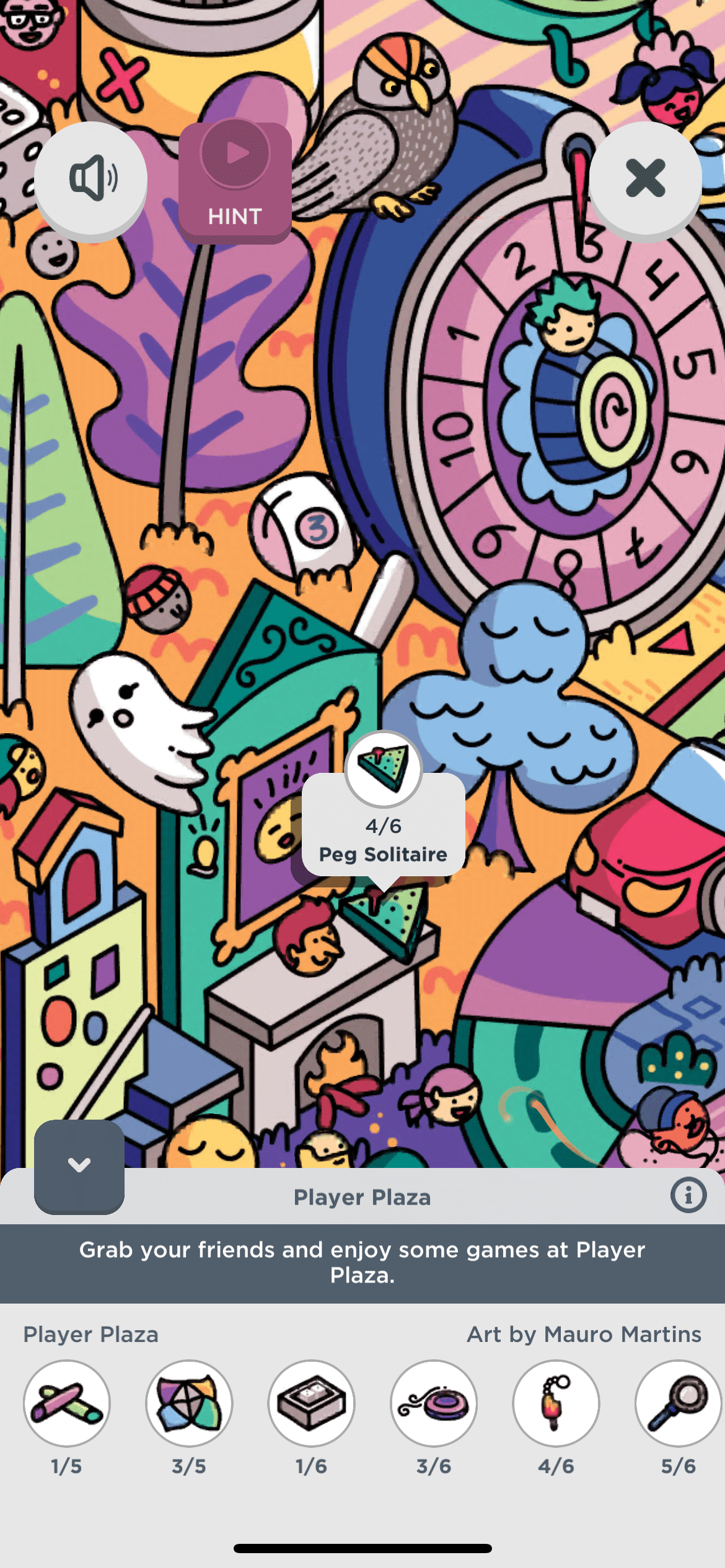Mute the game sound
This screenshot has width=725, height=1568.
[90, 178]
